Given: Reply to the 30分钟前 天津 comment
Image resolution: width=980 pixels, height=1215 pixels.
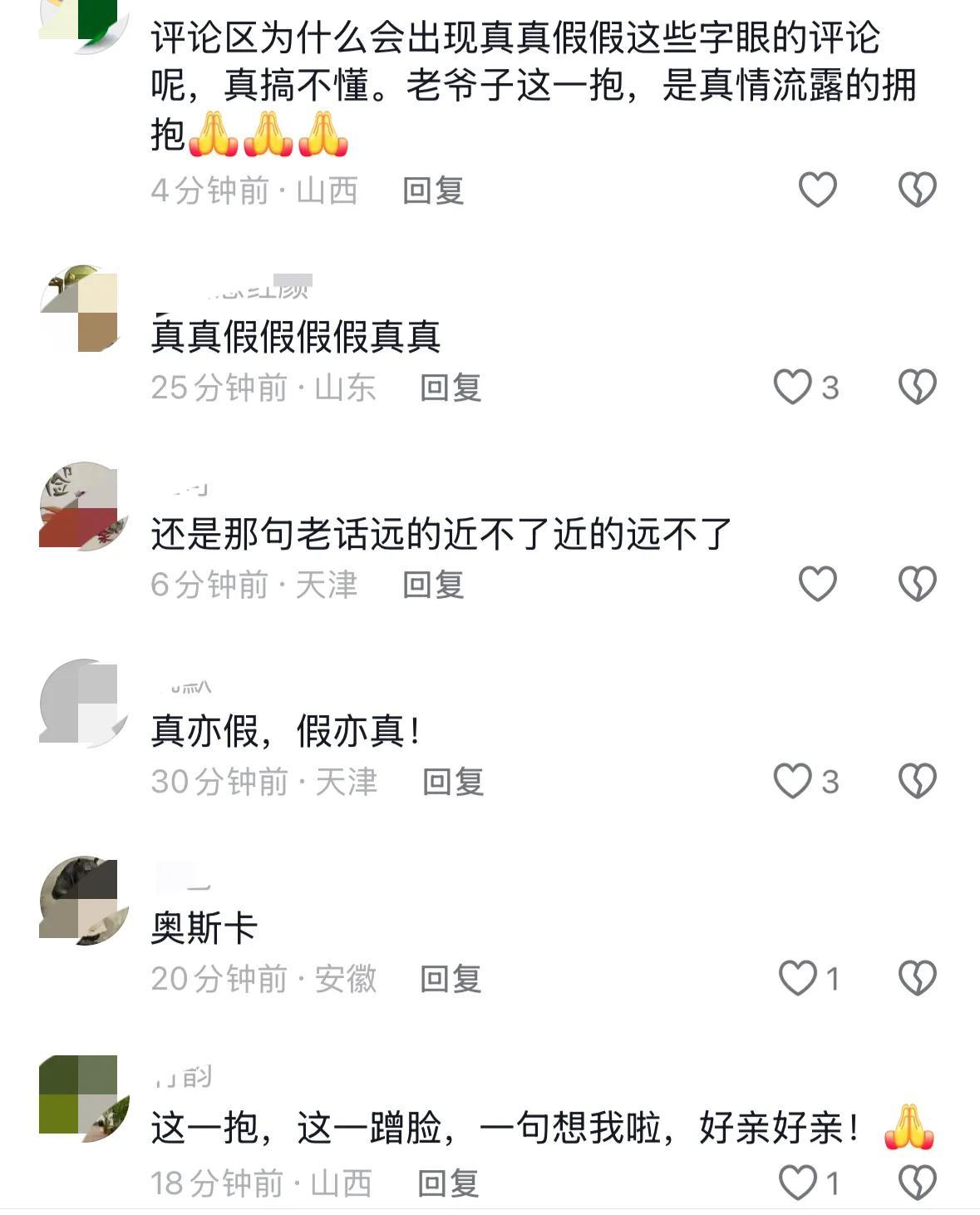Looking at the screenshot, I should (453, 782).
